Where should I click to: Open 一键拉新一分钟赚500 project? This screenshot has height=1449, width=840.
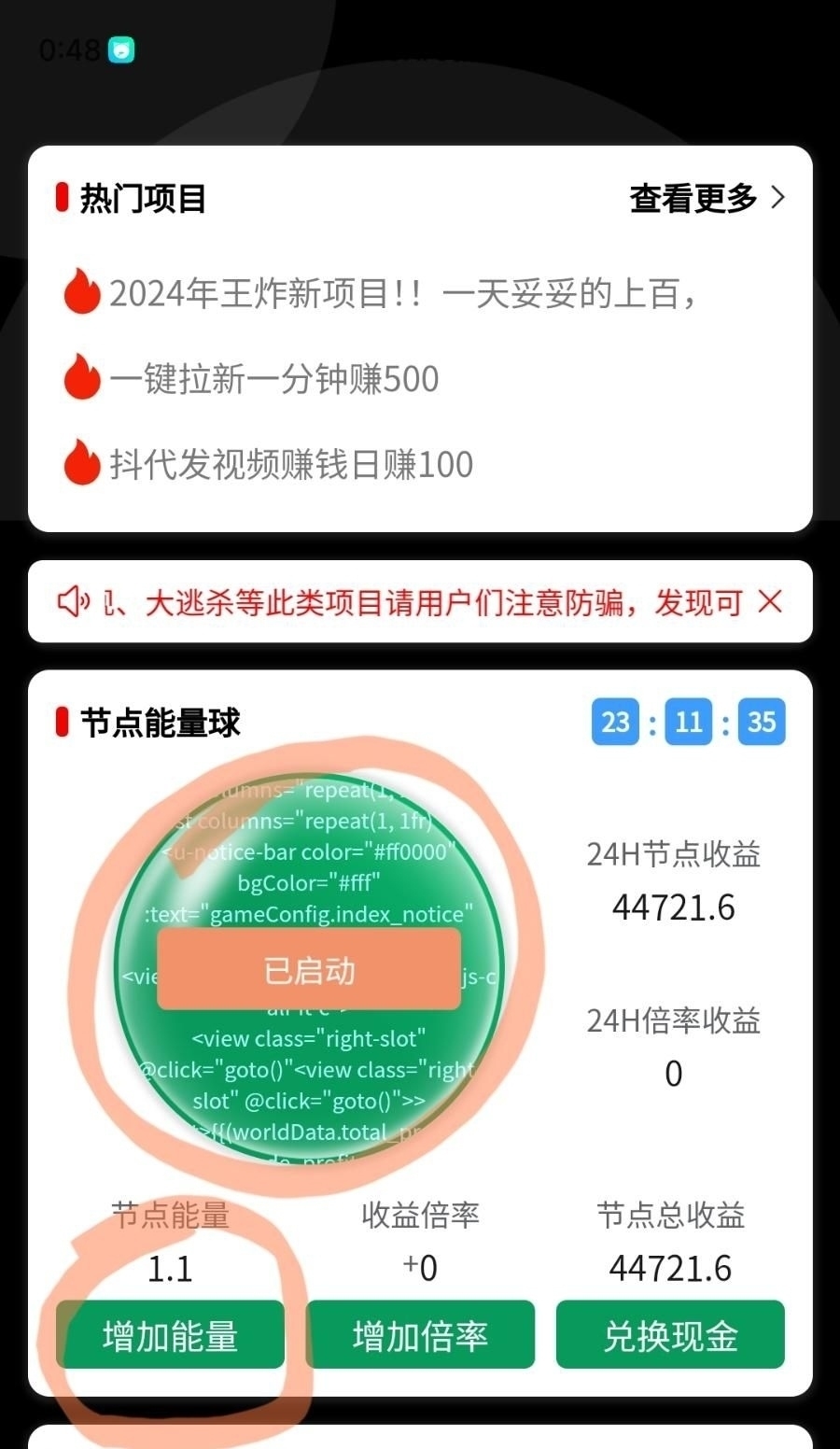coord(250,379)
